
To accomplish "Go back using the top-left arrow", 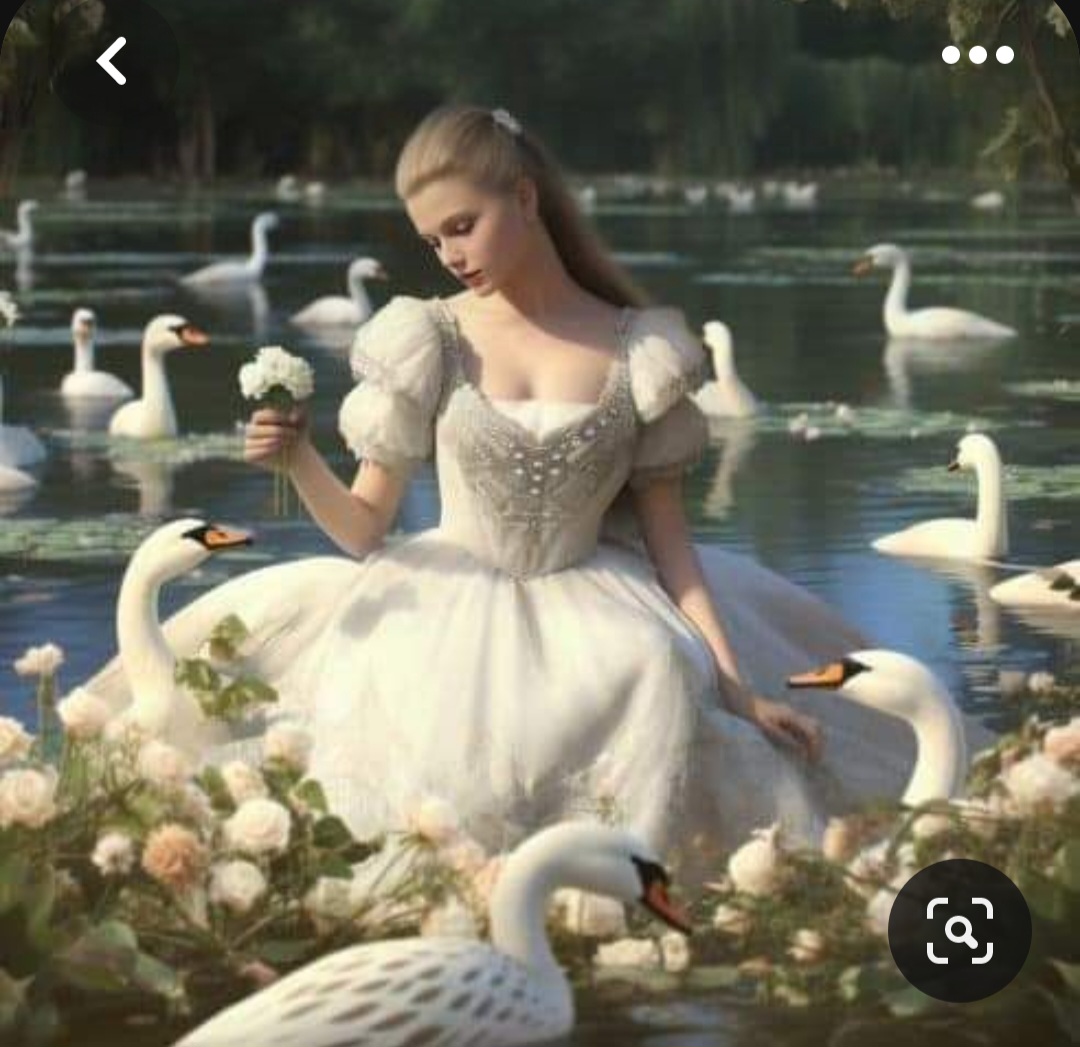I will tap(112, 61).
